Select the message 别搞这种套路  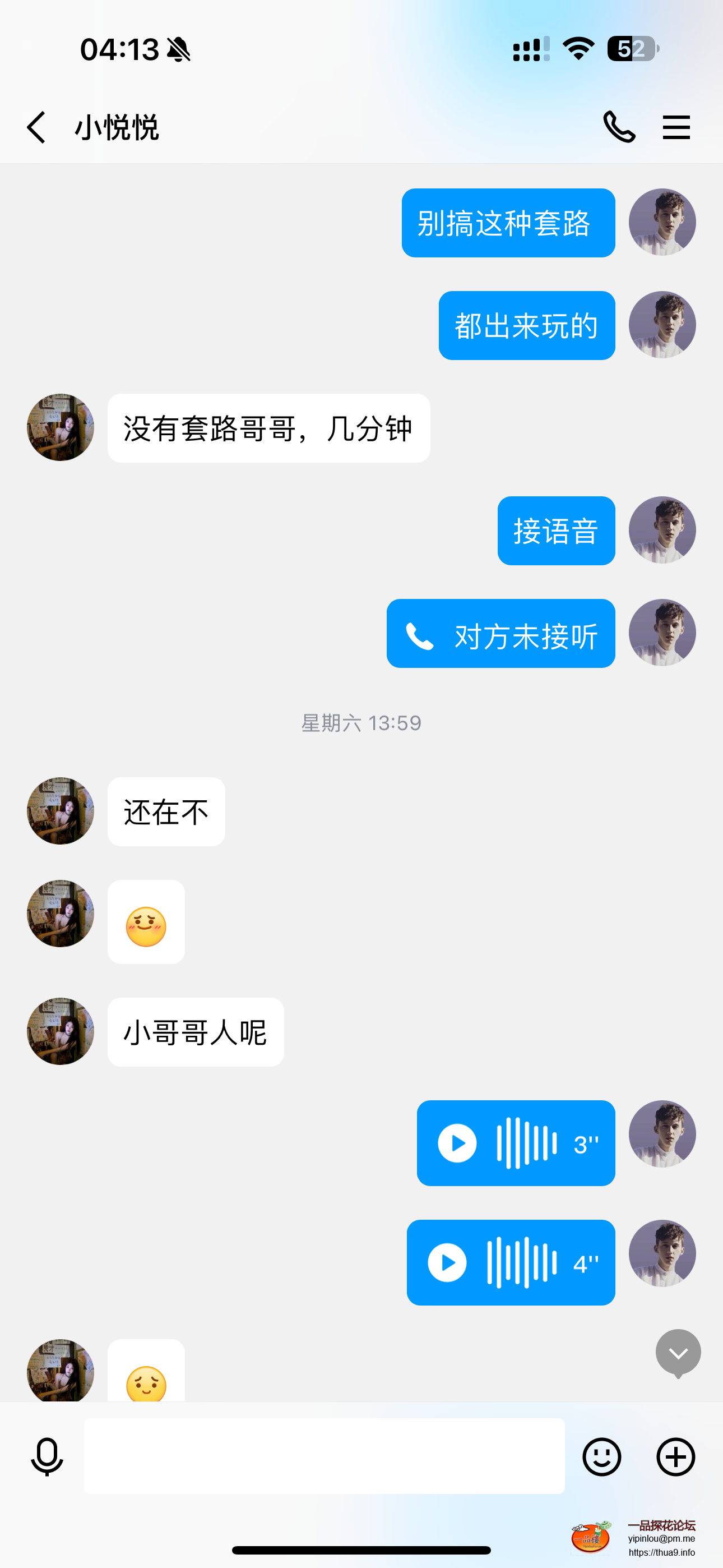508,223
